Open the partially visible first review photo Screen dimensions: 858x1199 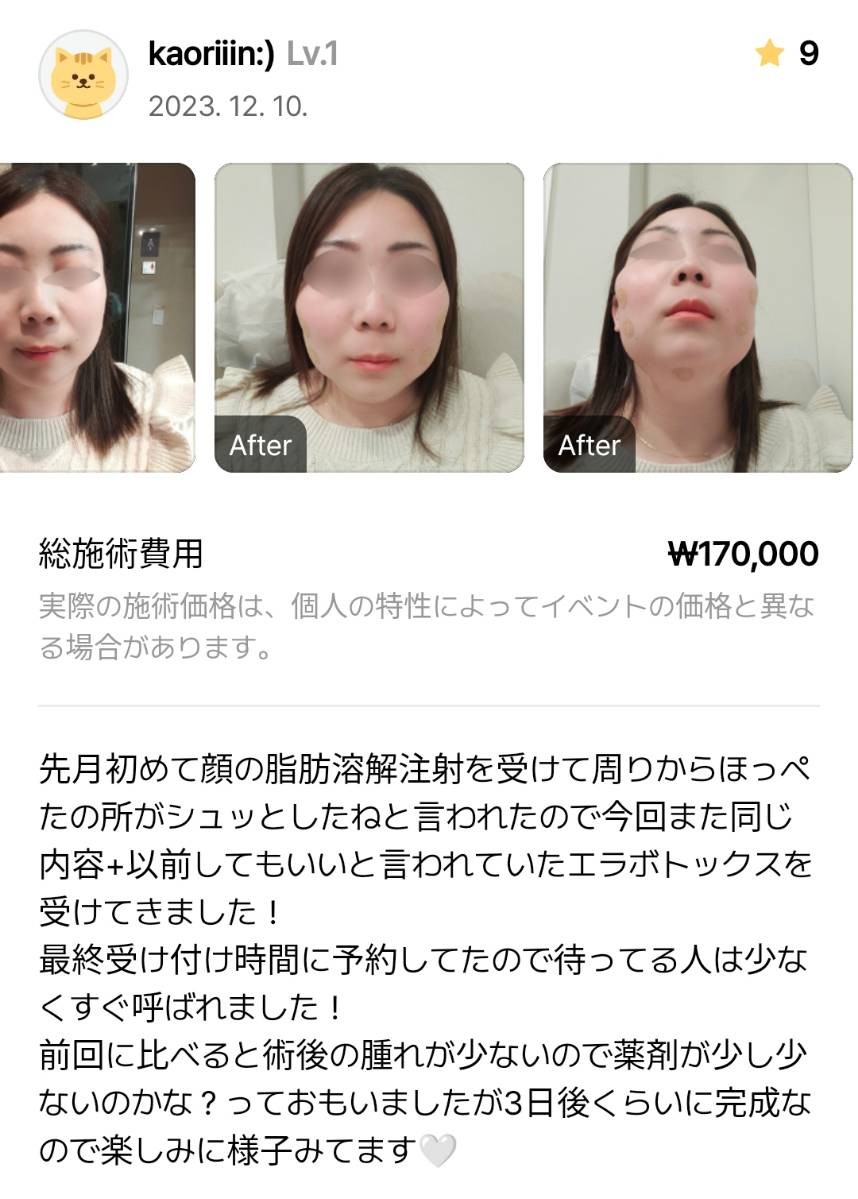pyautogui.click(x=96, y=317)
